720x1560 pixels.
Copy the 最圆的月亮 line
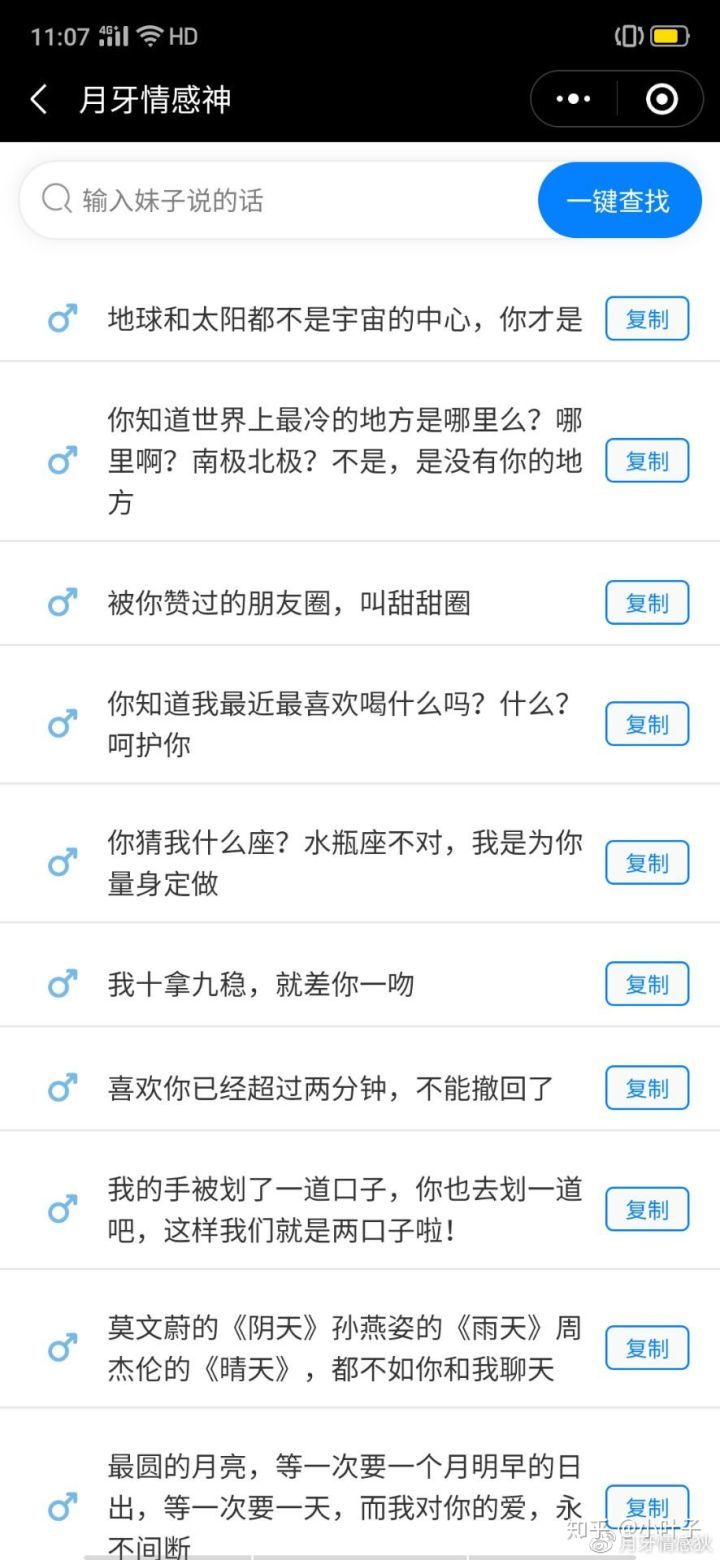647,1506
